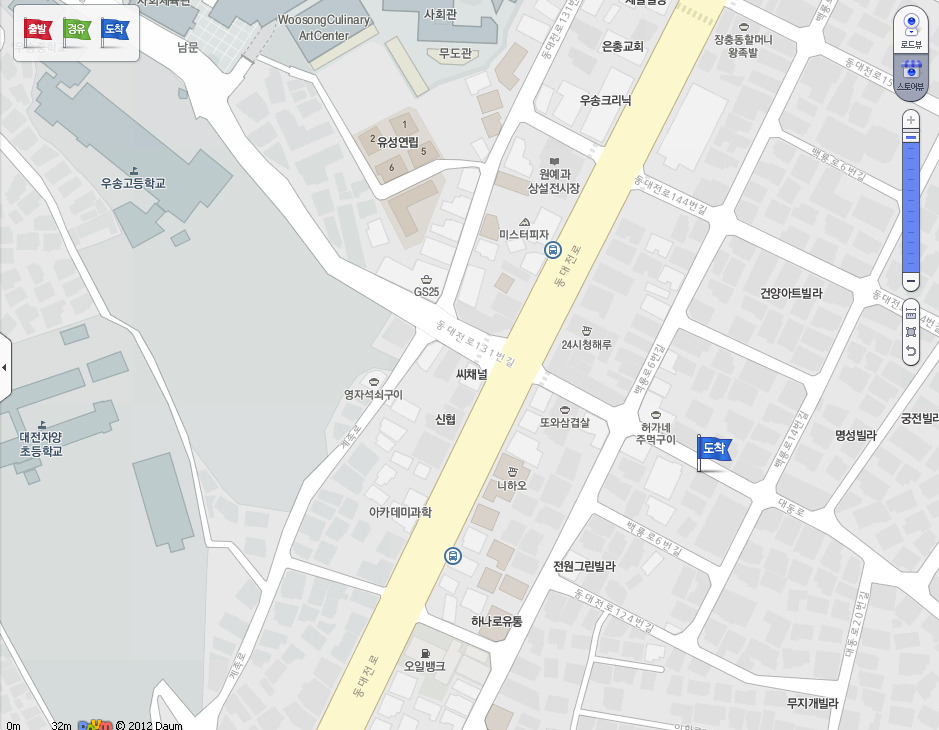The width and height of the screenshot is (939, 730).
Task: Tap the blue 도착 marker on the map
Action: tap(714, 449)
